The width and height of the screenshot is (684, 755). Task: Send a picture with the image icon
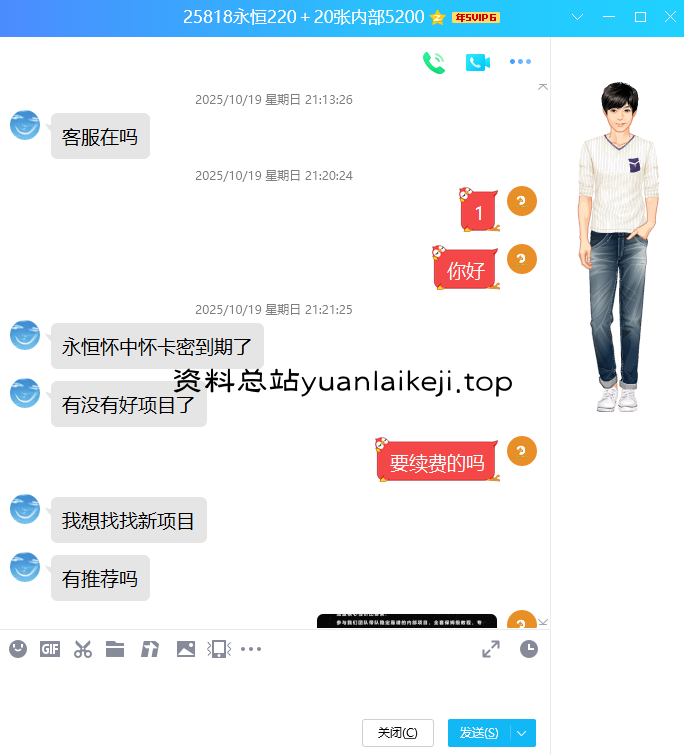pos(186,649)
